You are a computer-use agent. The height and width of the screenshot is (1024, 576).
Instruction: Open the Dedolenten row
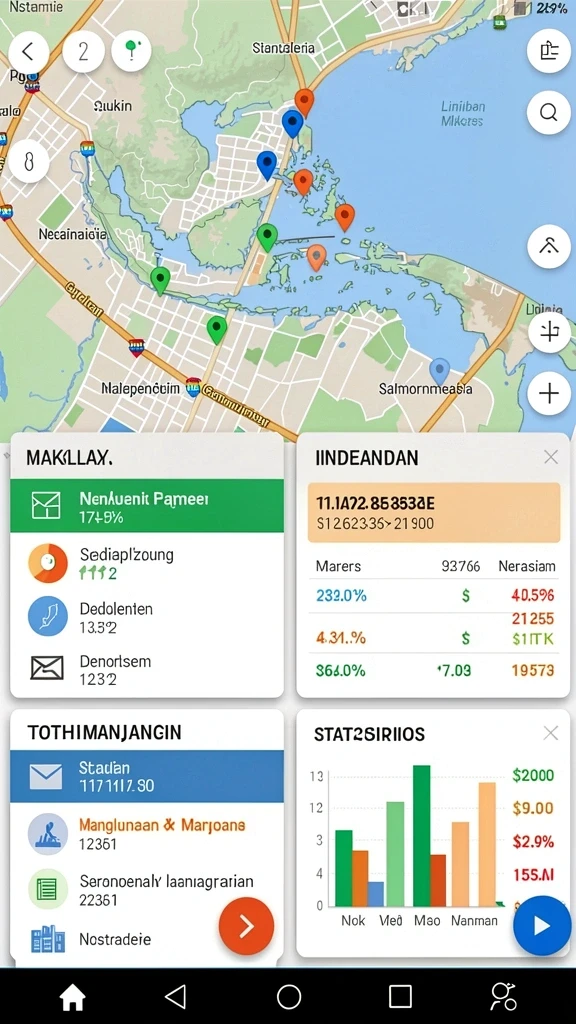pyautogui.click(x=147, y=617)
